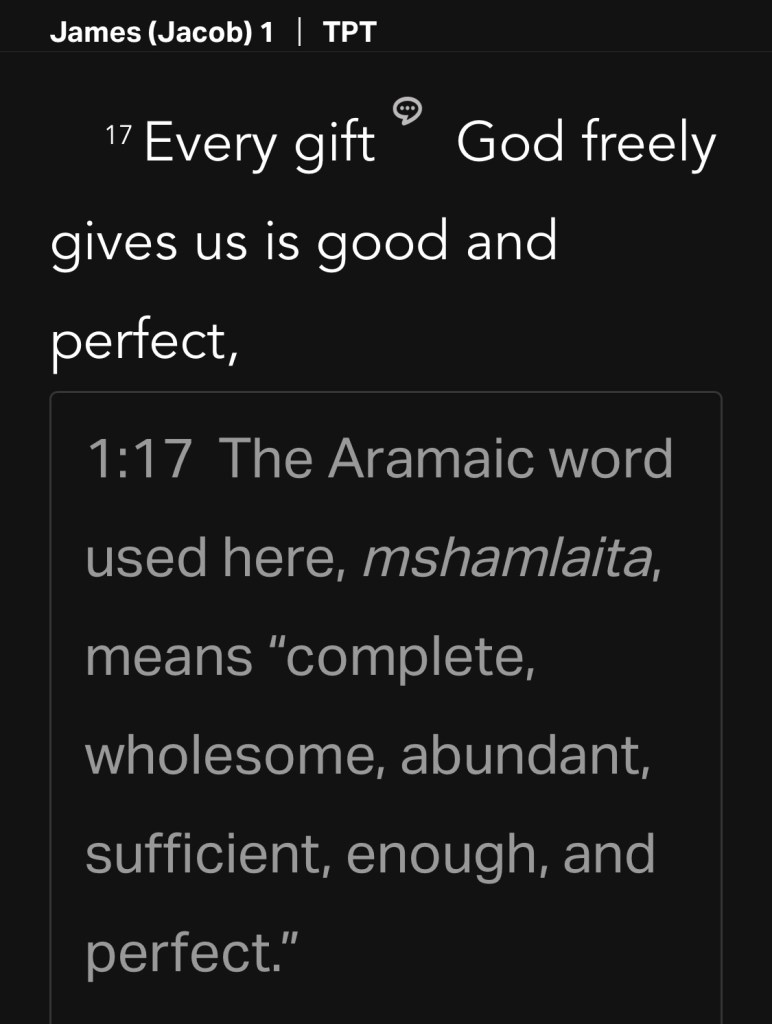Toggle the footnote bubble after "Every gift"

coord(407,110)
